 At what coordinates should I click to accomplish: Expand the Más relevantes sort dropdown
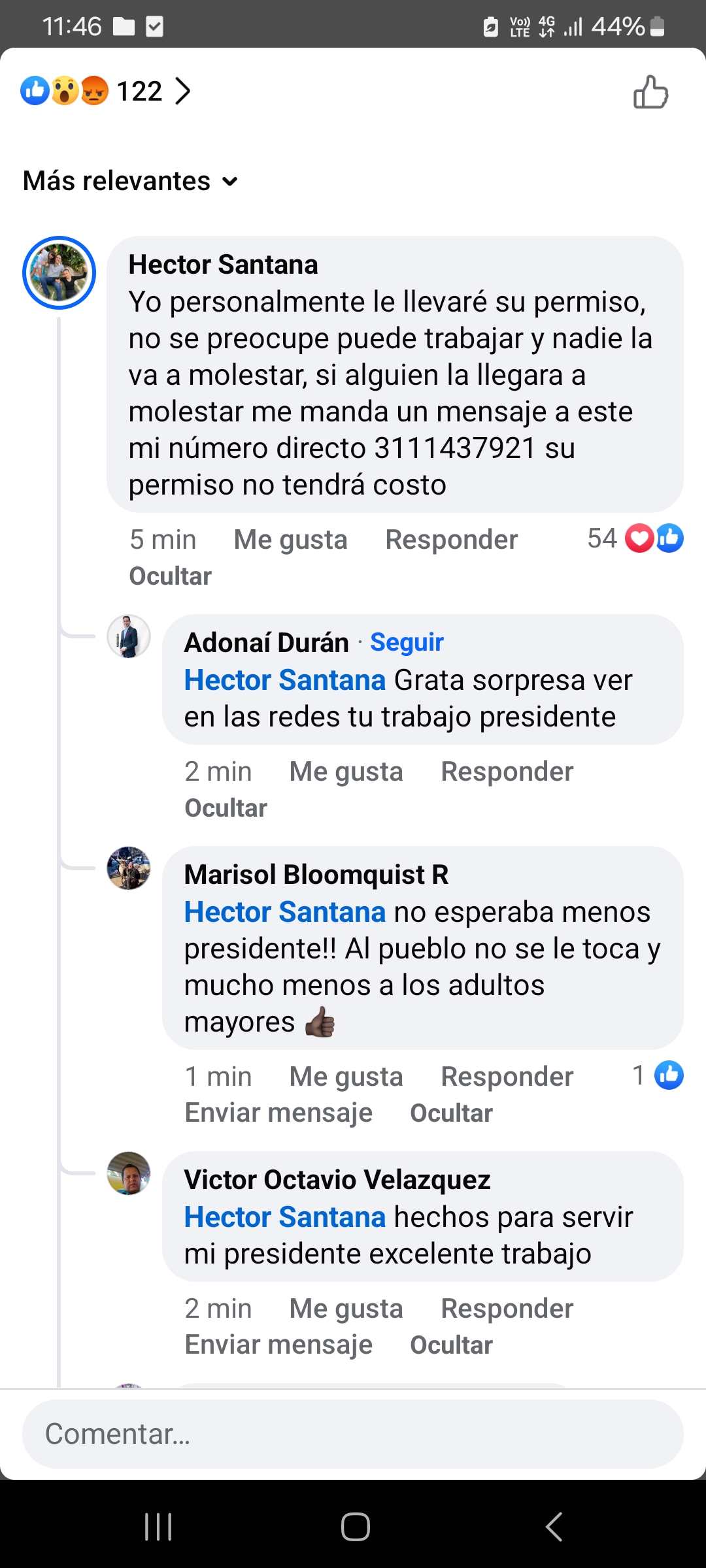(x=131, y=181)
